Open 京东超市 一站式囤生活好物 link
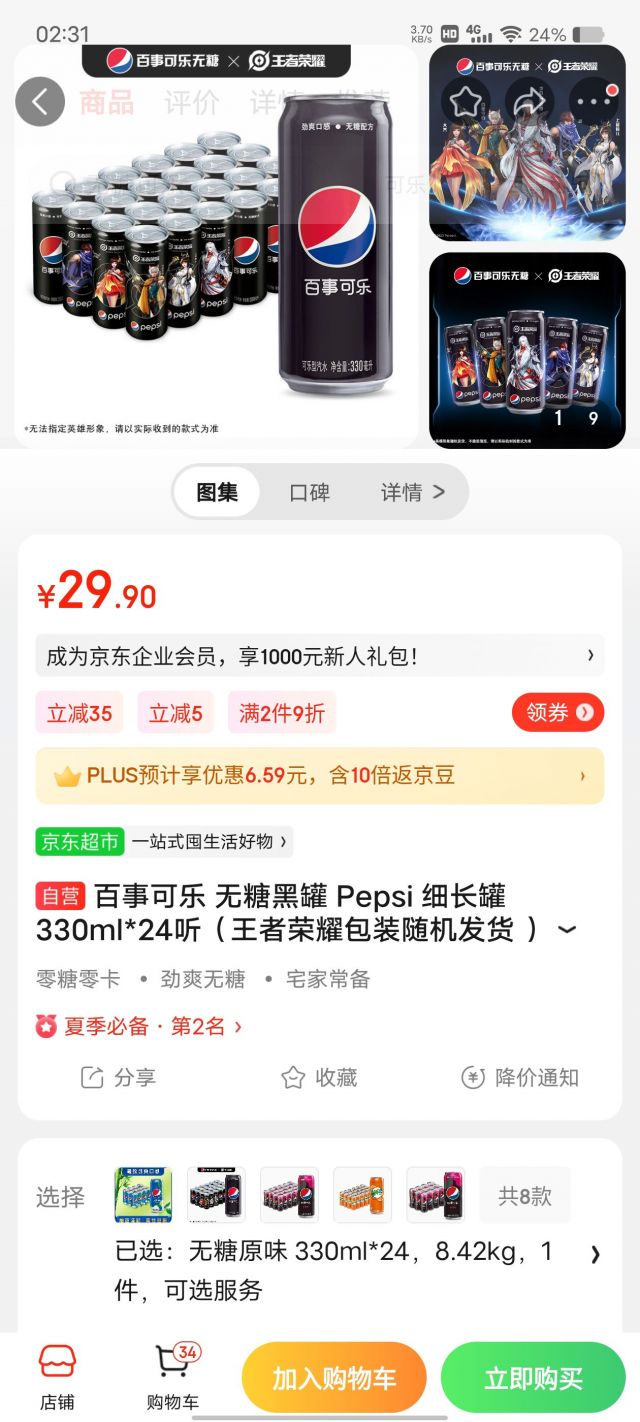 pyautogui.click(x=164, y=841)
